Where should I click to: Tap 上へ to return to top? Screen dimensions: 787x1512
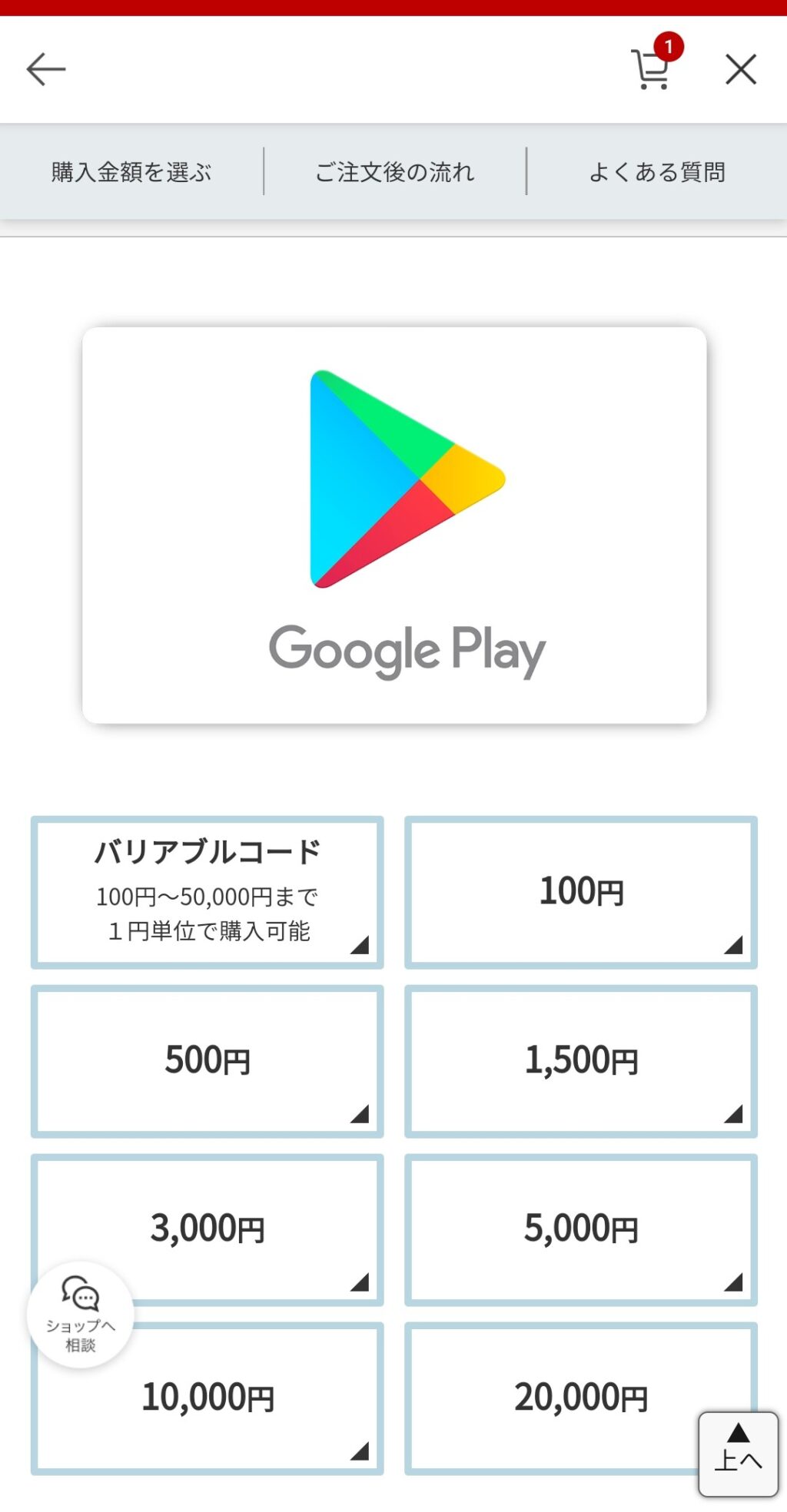(x=738, y=1454)
